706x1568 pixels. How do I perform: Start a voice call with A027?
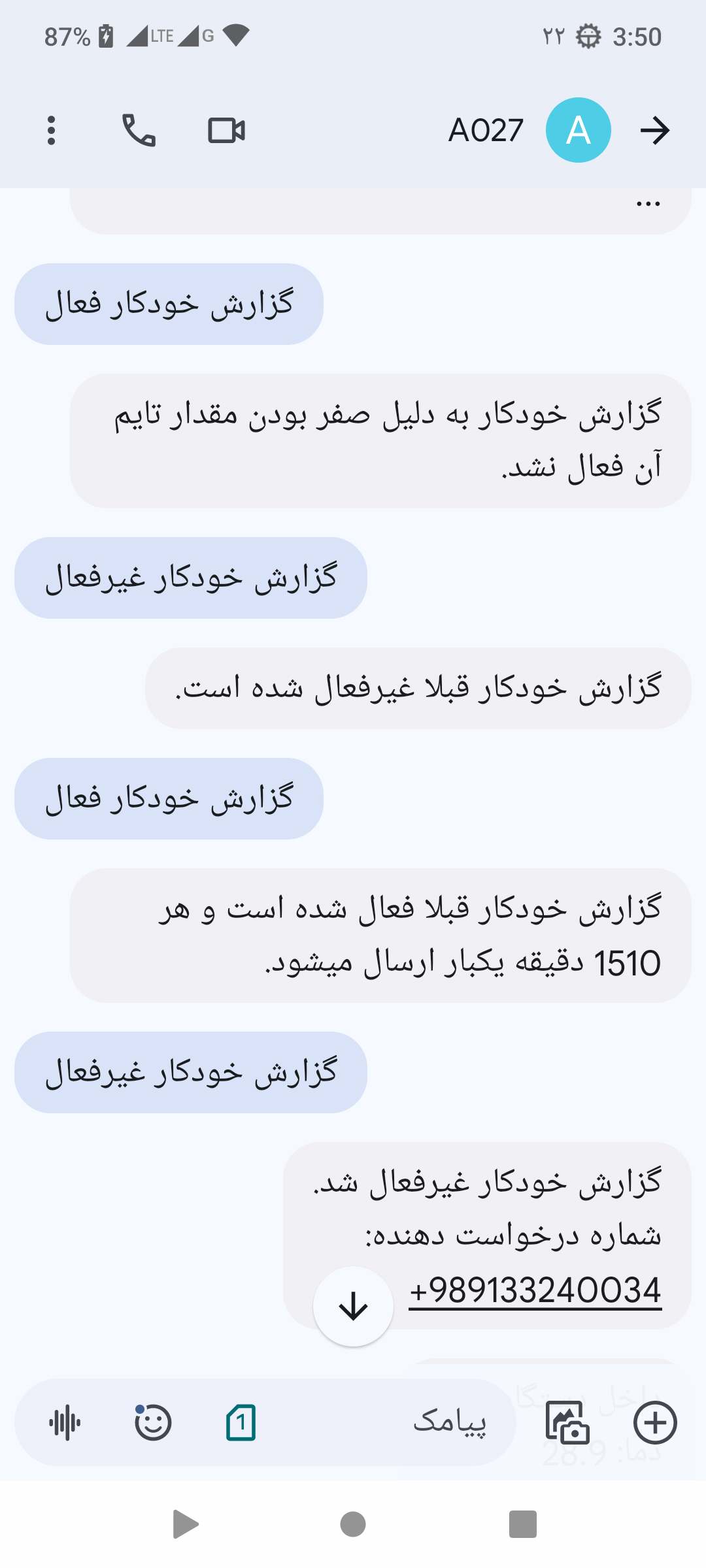tap(139, 130)
